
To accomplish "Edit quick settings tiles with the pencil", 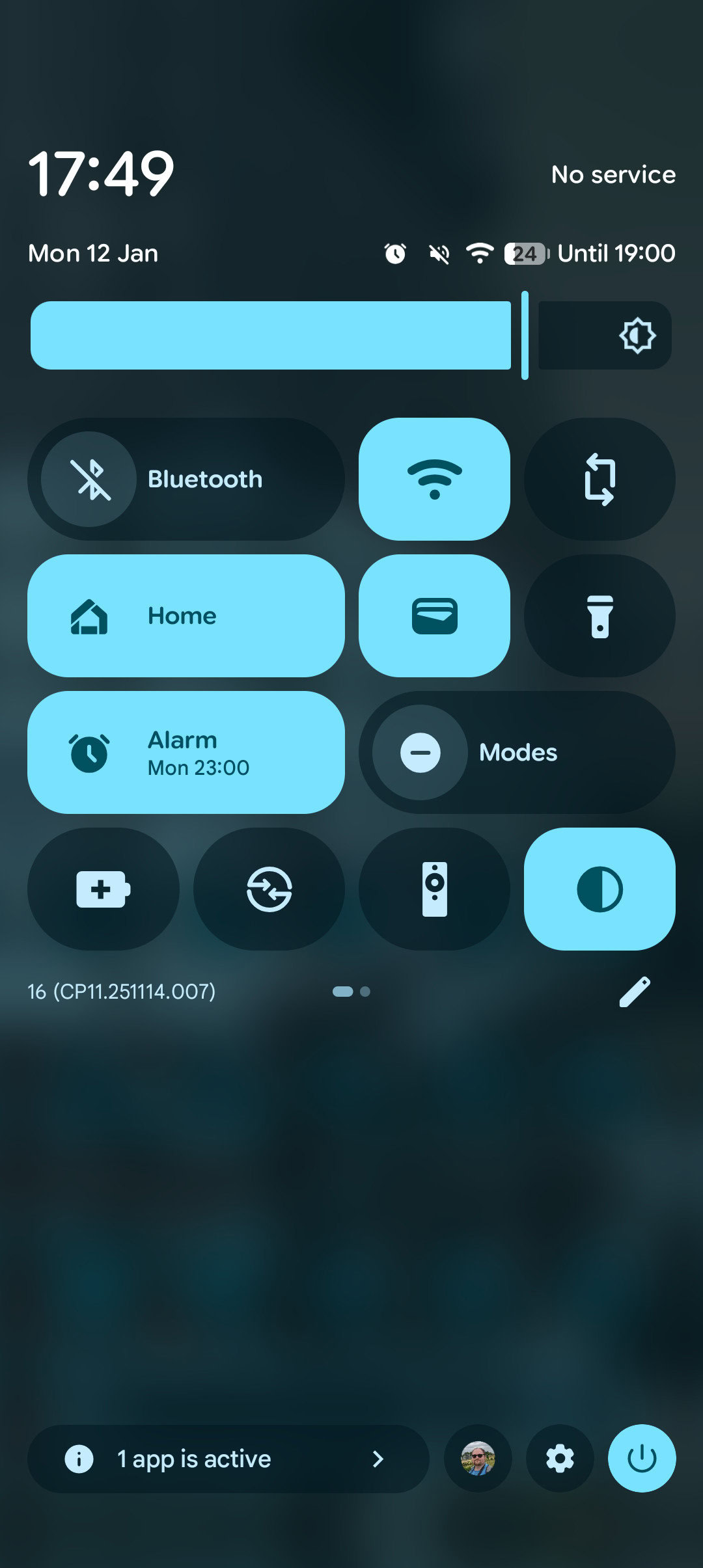I will pos(635,992).
